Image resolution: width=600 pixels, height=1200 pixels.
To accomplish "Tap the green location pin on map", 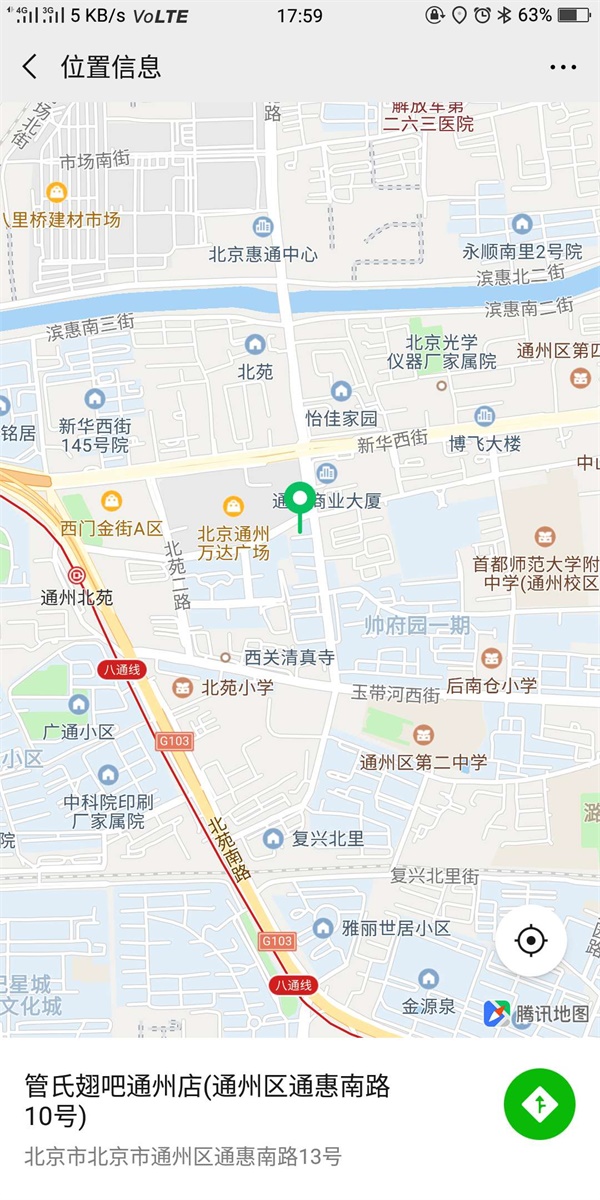I will point(299,500).
